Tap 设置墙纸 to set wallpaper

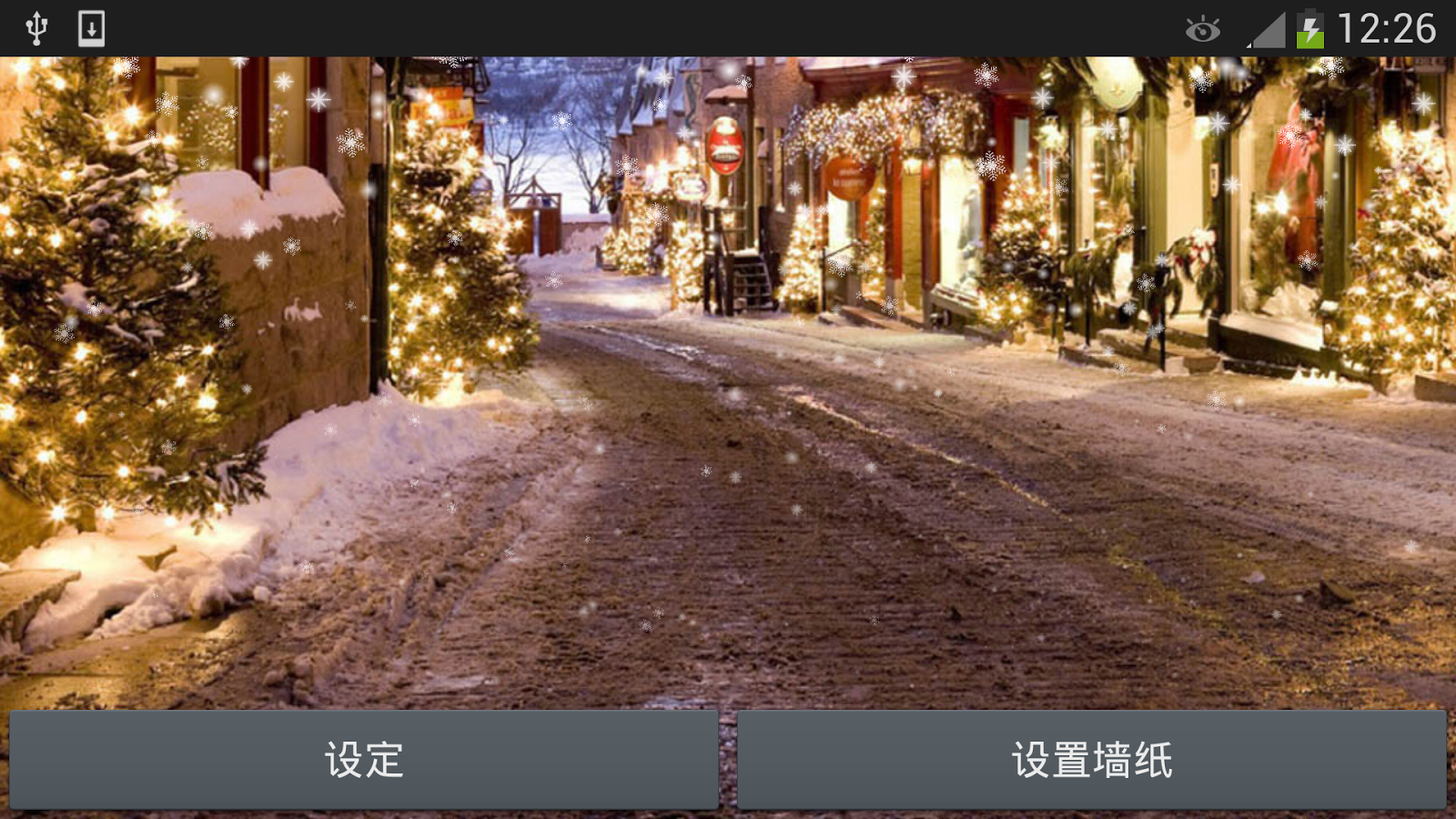[x=1091, y=760]
